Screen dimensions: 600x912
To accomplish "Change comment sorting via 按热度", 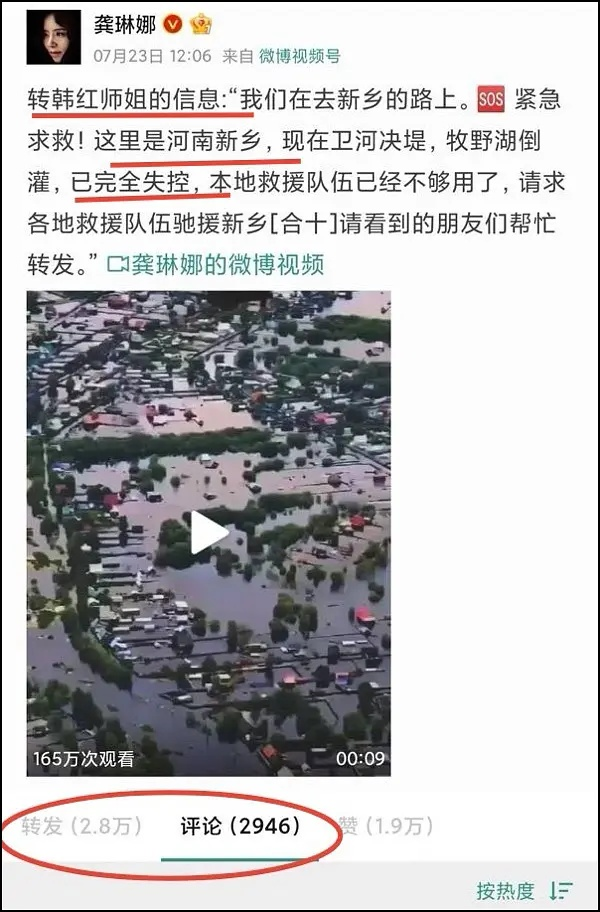I will click(523, 890).
